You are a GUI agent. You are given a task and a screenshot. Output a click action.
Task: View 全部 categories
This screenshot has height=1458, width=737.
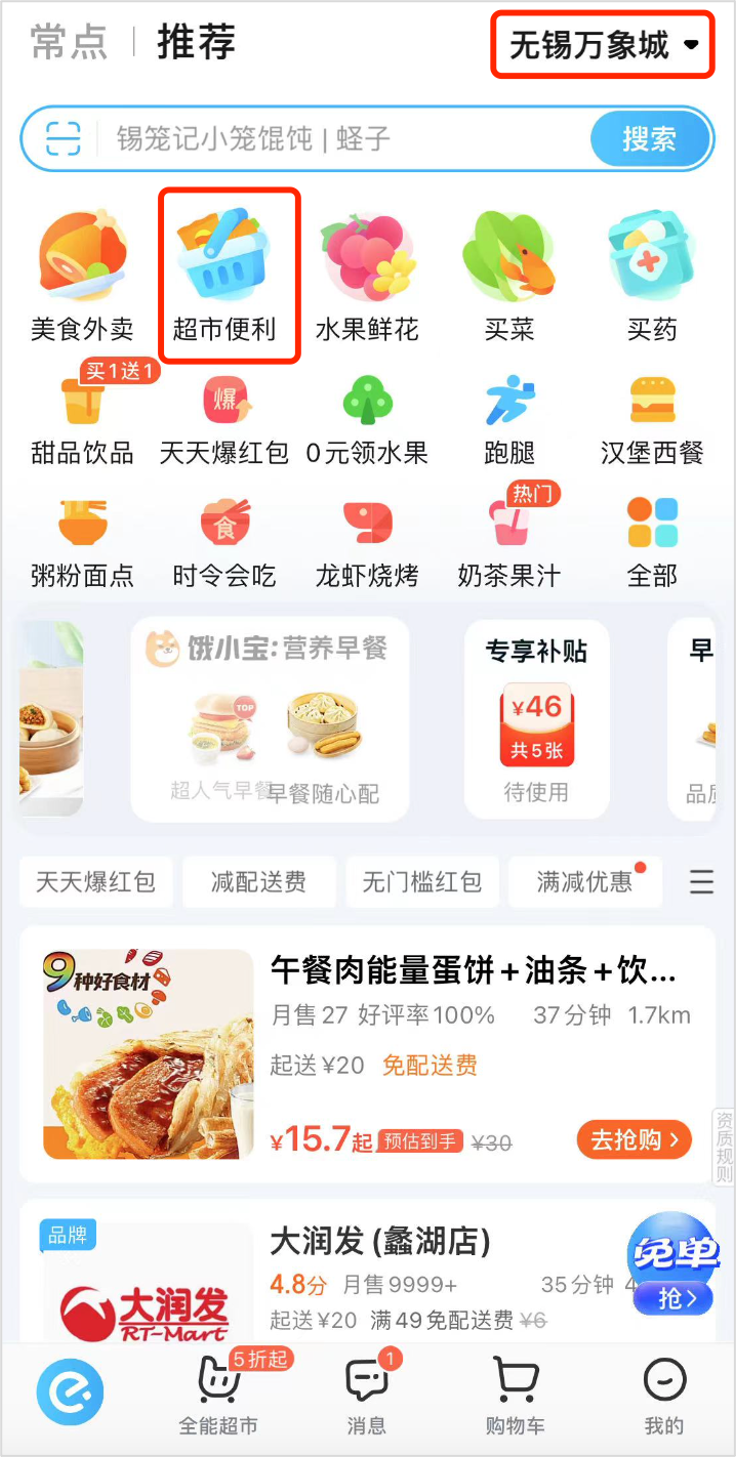[652, 543]
